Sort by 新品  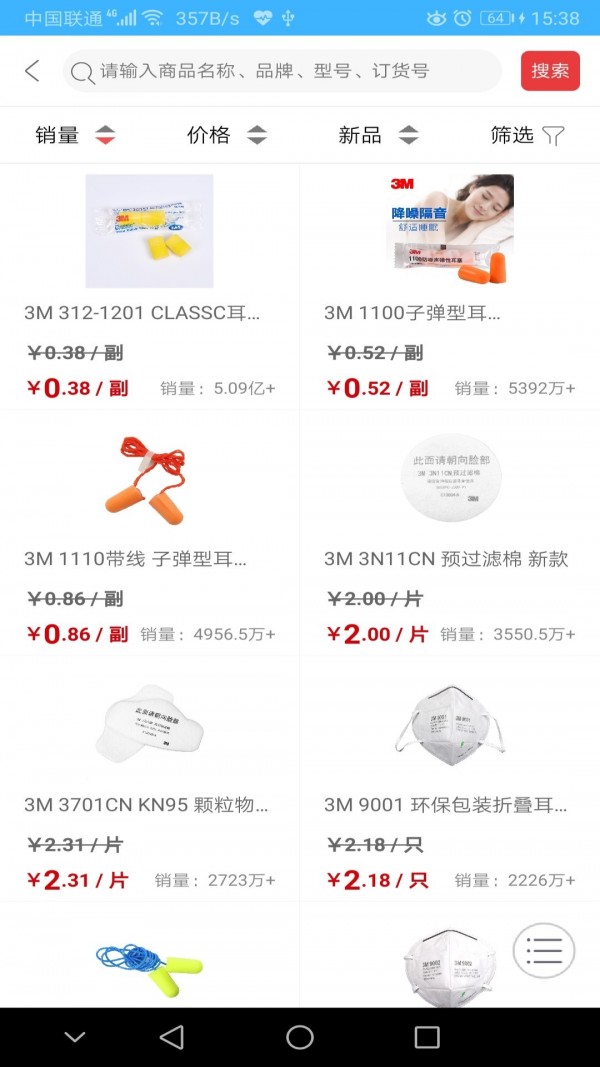[x=377, y=136]
